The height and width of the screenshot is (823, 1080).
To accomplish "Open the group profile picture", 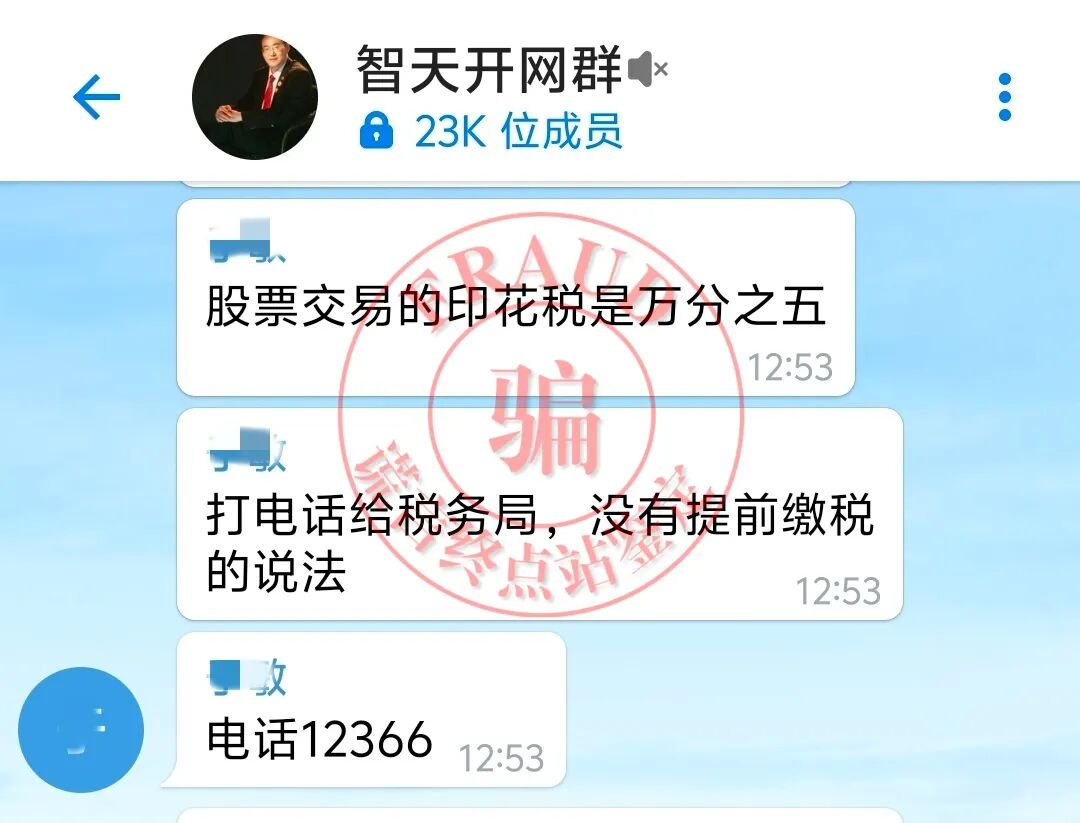I will coord(254,97).
